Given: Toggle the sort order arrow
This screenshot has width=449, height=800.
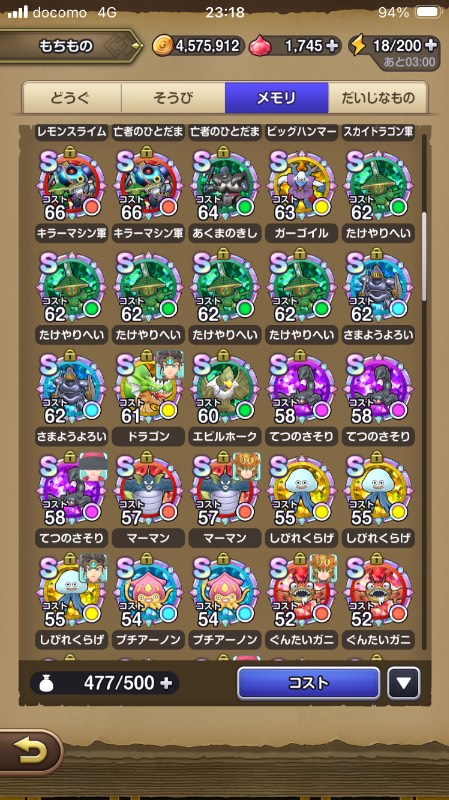Looking at the screenshot, I should point(404,683).
